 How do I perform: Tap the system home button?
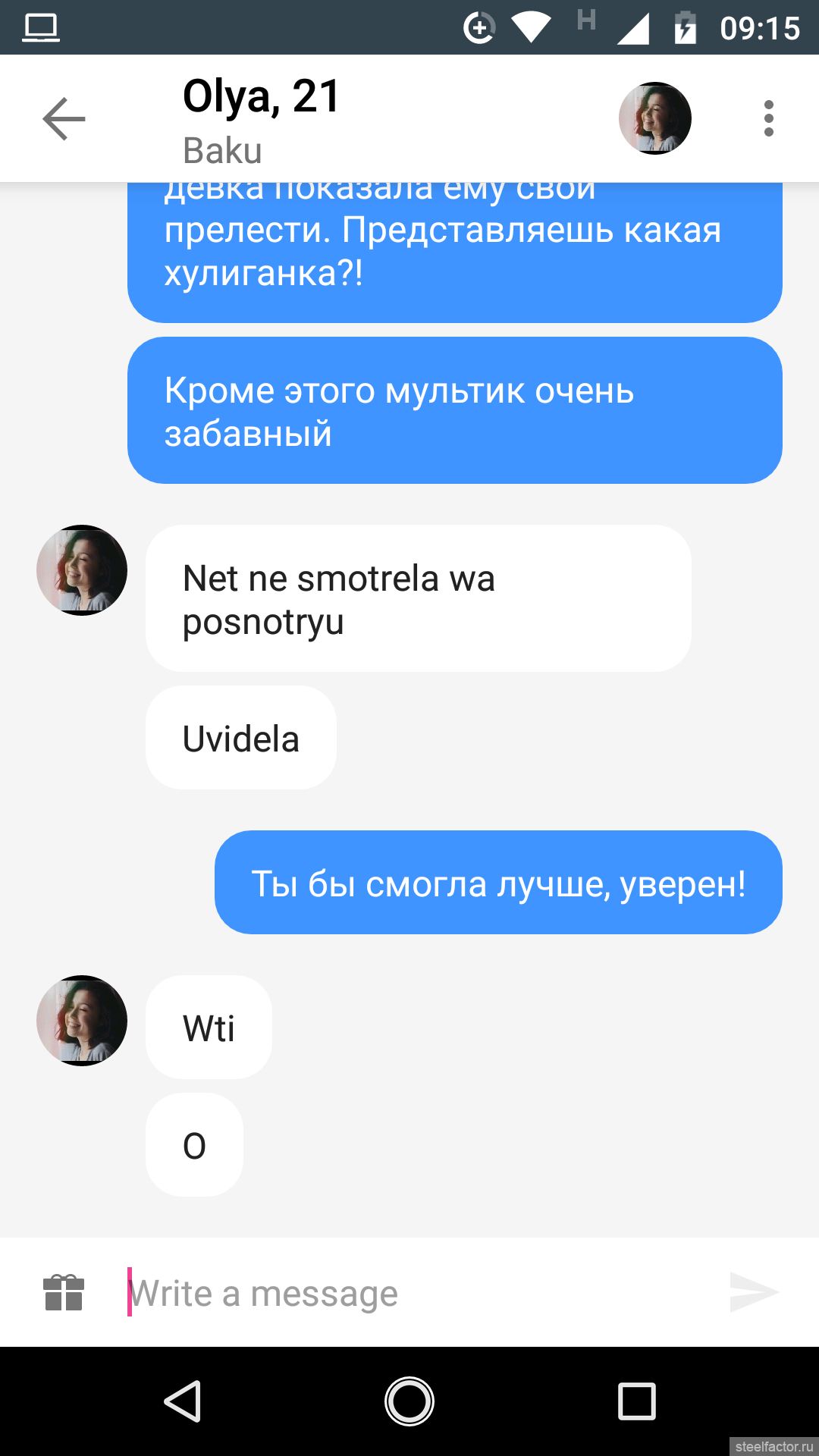tap(409, 1401)
